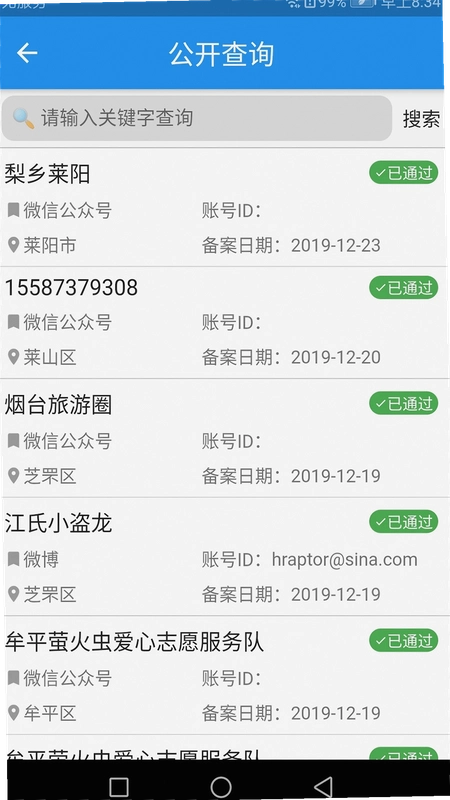Open the 烟台旅游圈 entry

pyautogui.click(x=224, y=438)
